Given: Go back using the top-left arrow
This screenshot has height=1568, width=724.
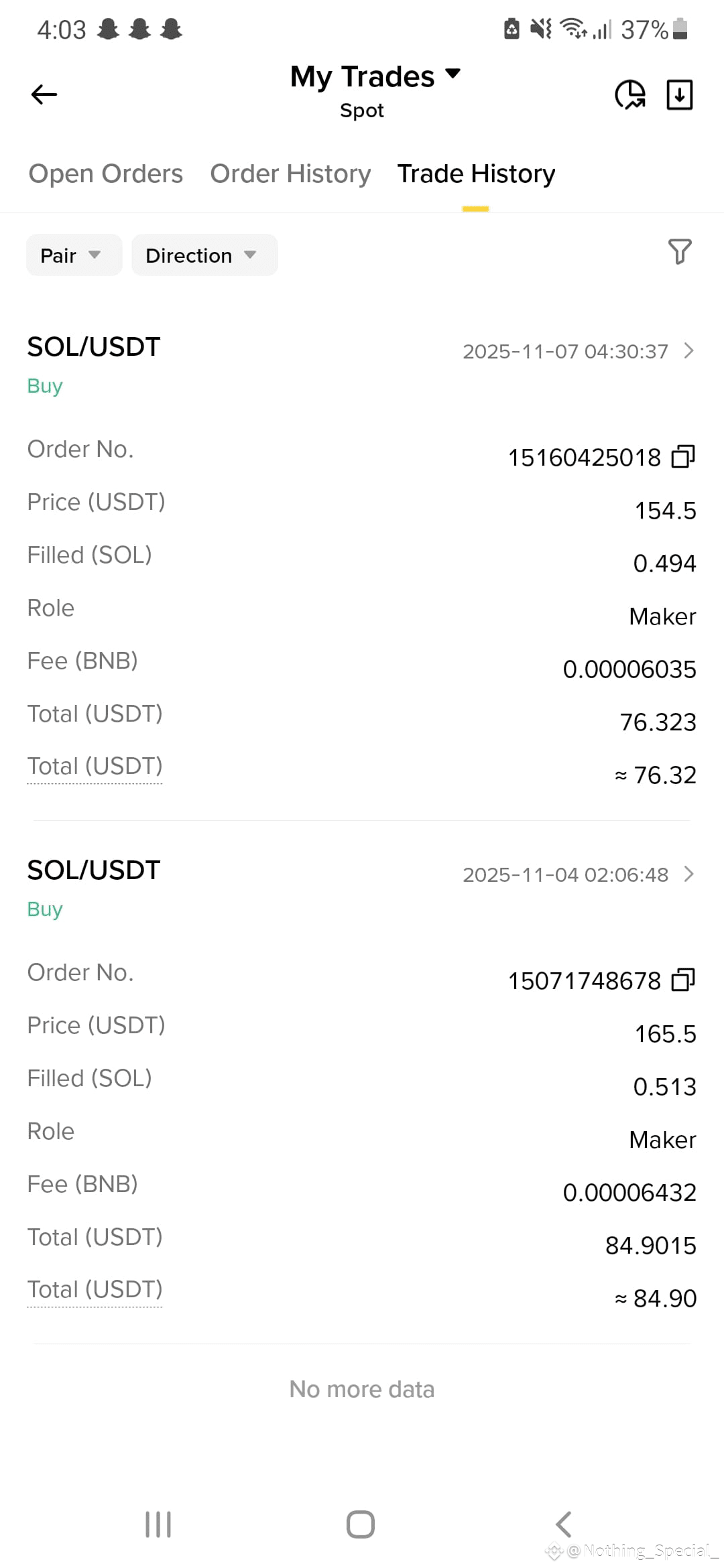Looking at the screenshot, I should point(44,94).
